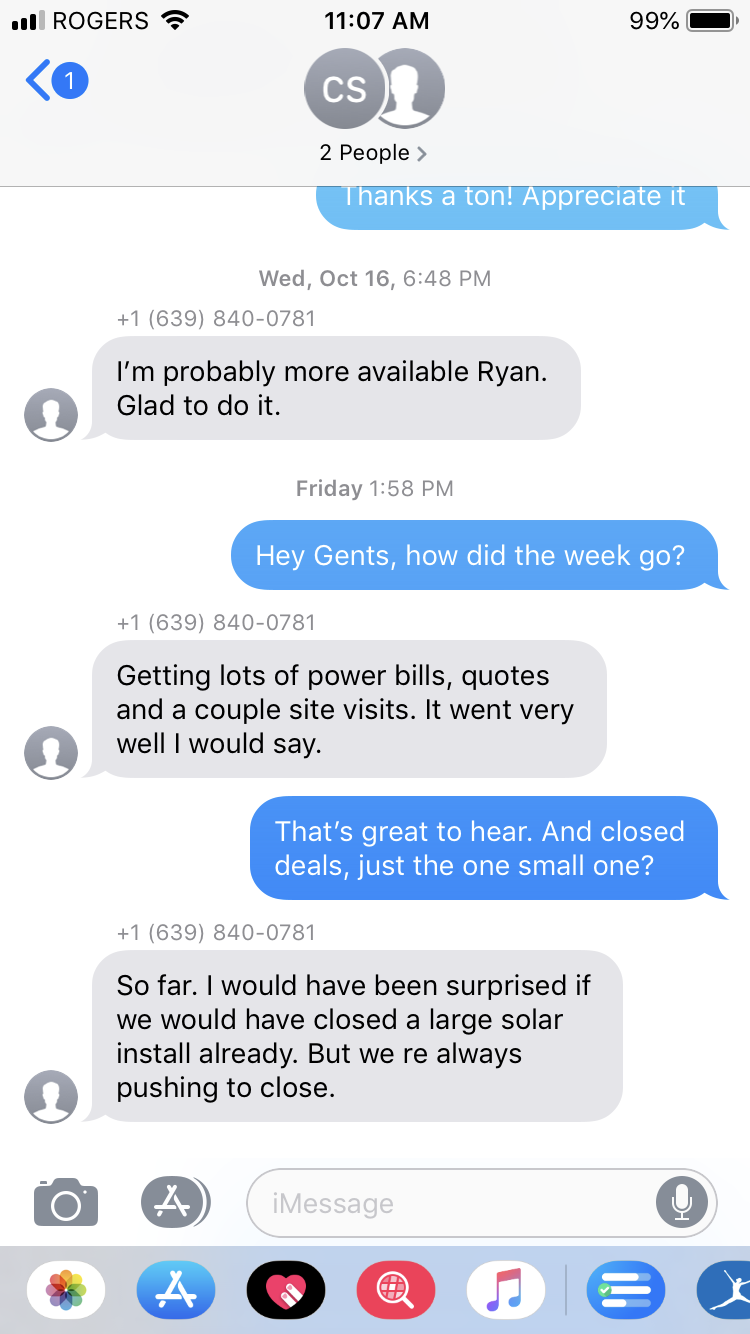Open the images search globe app
The width and height of the screenshot is (750, 1334).
click(x=396, y=1290)
